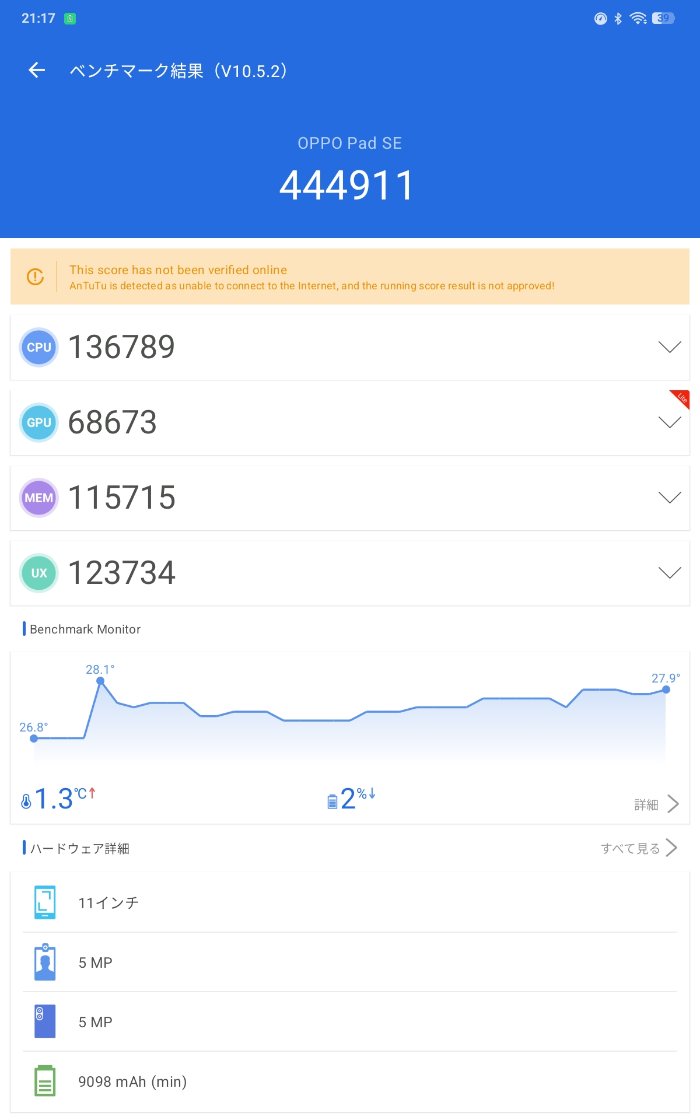The image size is (700, 1120).
Task: Expand the GPU score details
Action: click(669, 422)
